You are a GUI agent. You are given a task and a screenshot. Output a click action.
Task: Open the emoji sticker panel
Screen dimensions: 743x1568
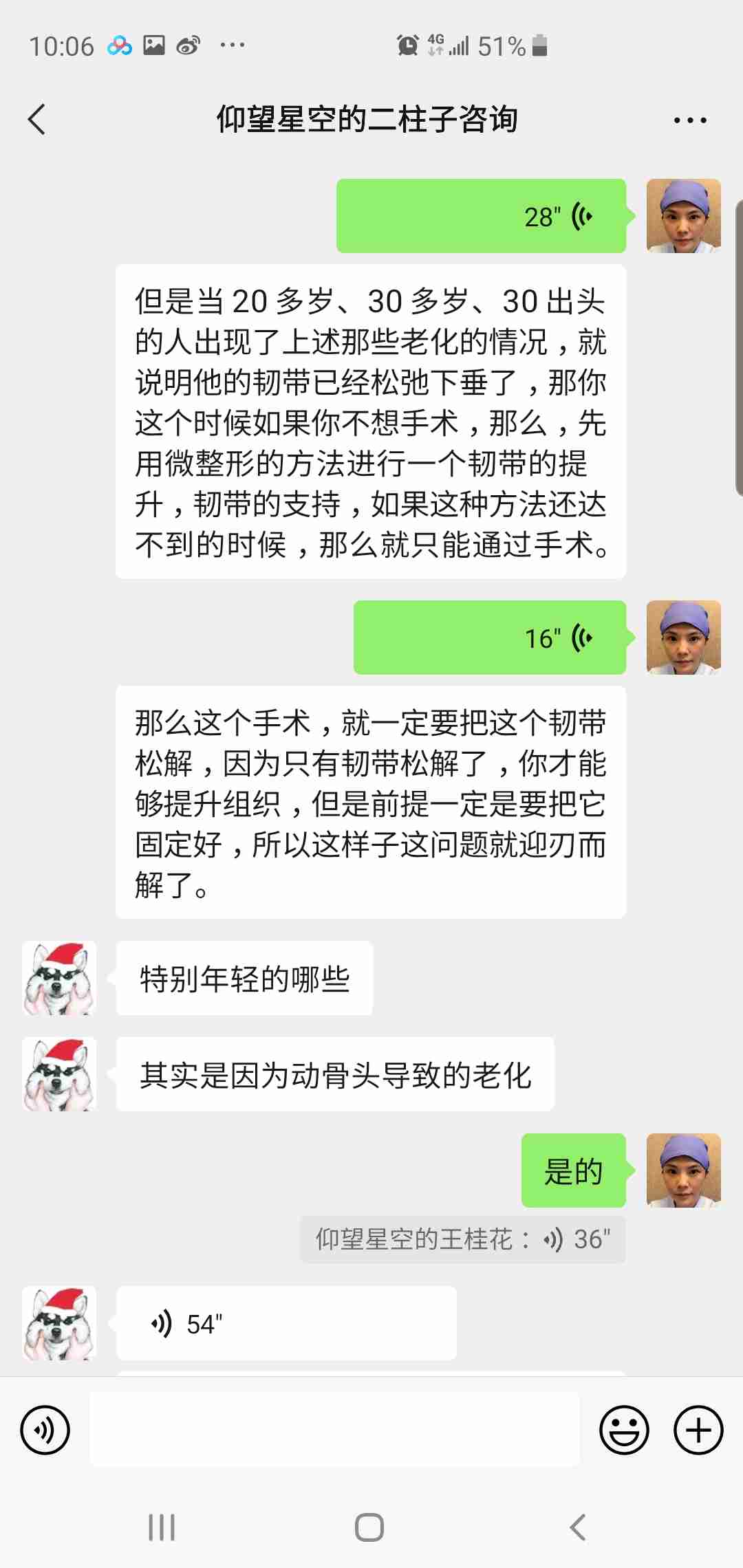coord(624,1430)
